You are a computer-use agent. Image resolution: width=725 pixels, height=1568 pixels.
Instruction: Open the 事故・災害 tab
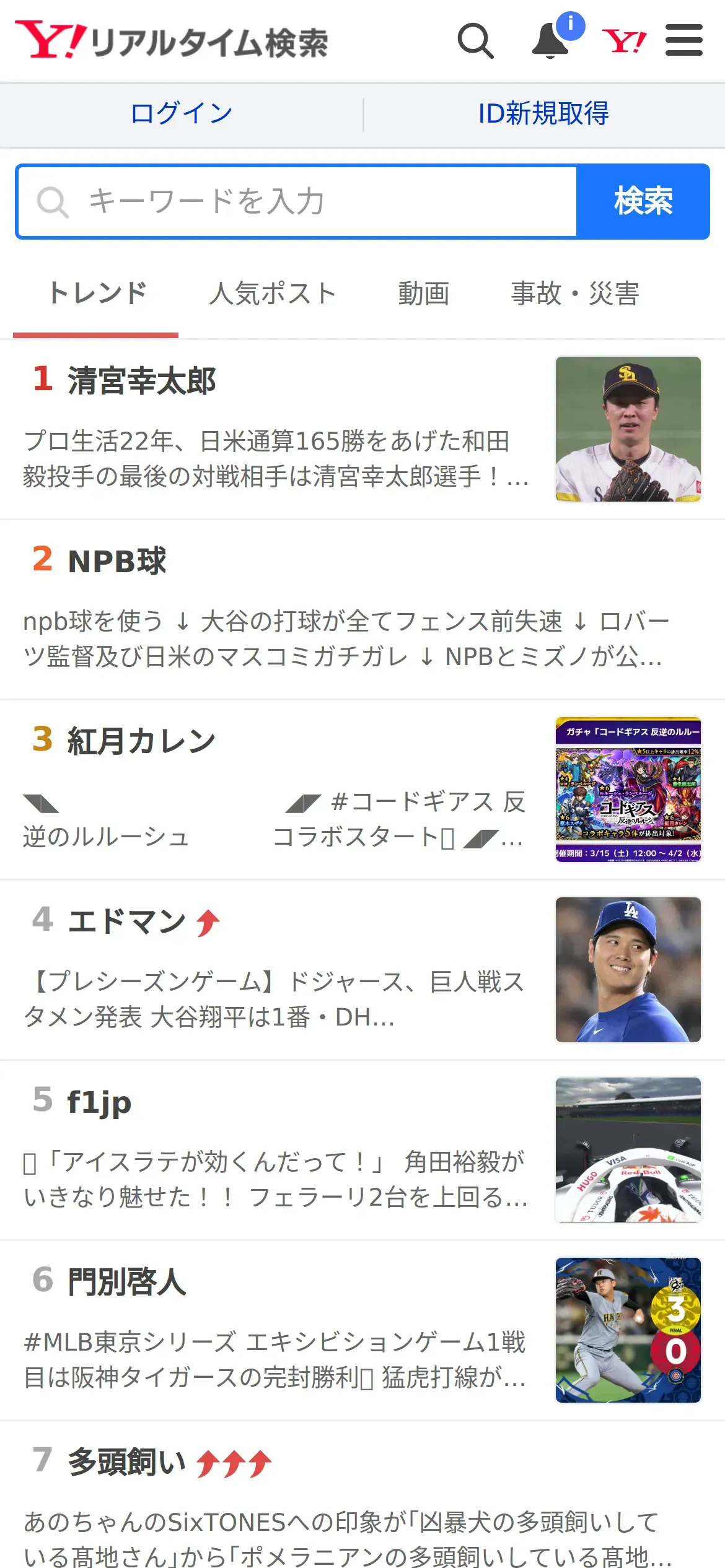click(x=574, y=294)
